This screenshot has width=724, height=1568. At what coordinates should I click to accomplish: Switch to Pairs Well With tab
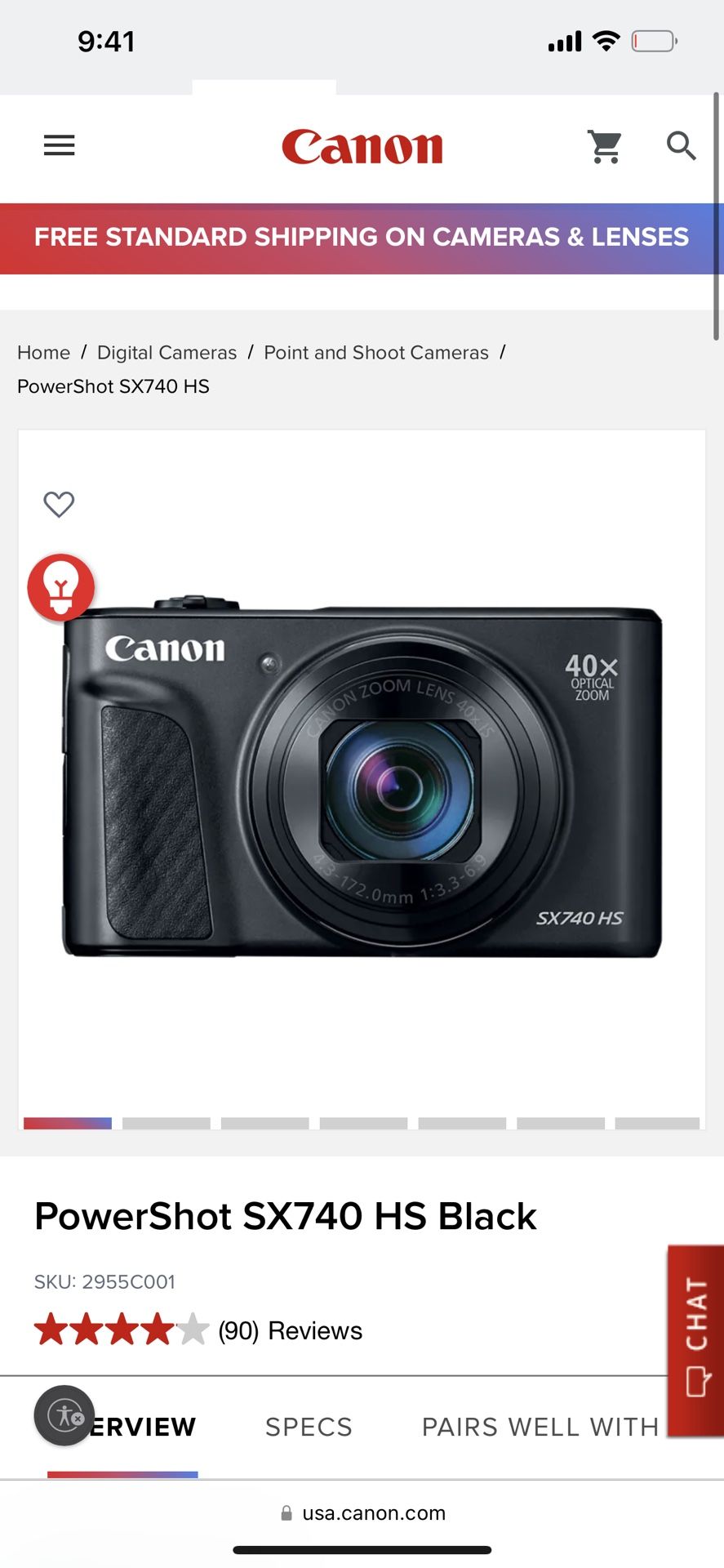point(540,1427)
